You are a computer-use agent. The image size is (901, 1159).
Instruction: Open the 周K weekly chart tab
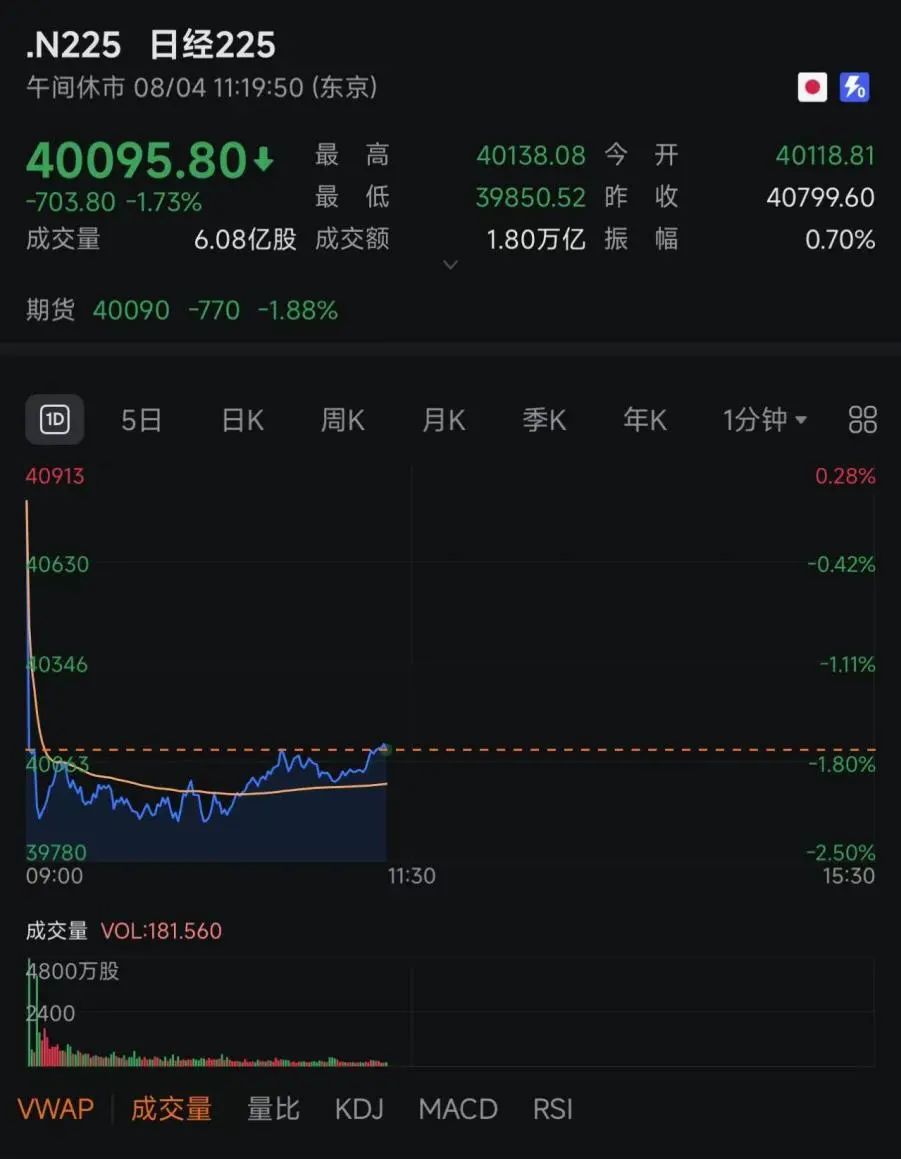click(x=342, y=420)
